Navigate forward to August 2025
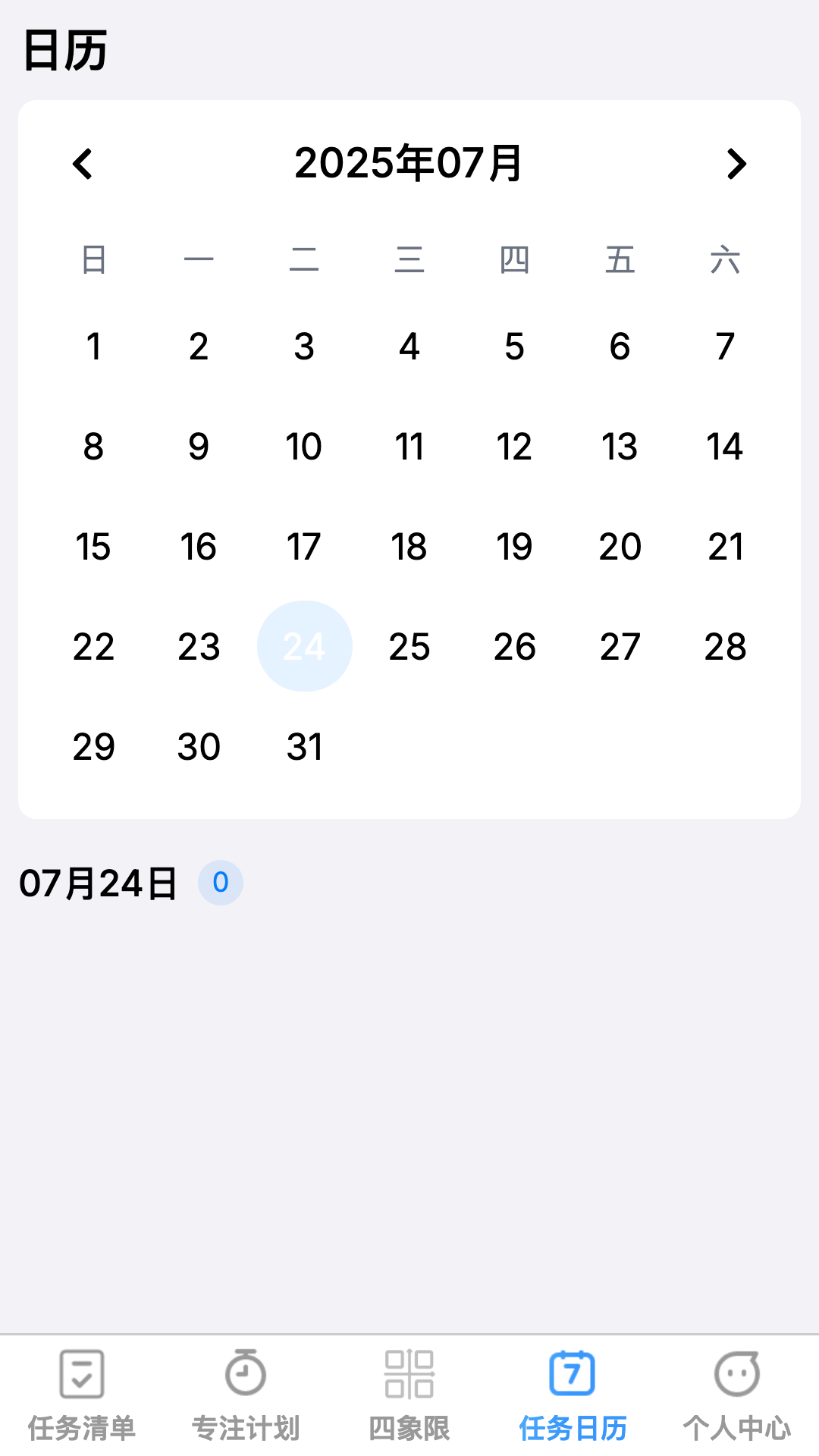 pyautogui.click(x=734, y=165)
